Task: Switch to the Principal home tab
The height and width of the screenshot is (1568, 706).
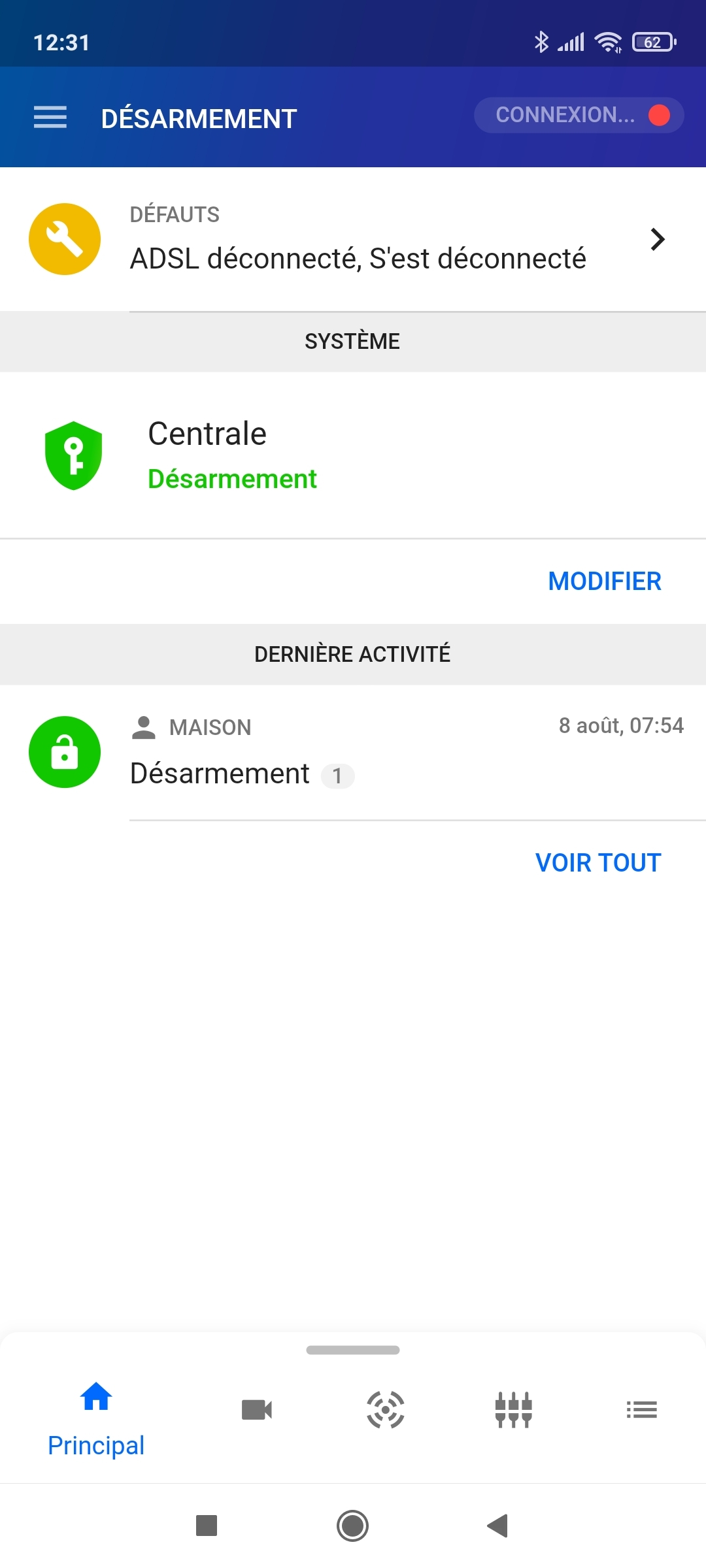Action: coord(96,1419)
